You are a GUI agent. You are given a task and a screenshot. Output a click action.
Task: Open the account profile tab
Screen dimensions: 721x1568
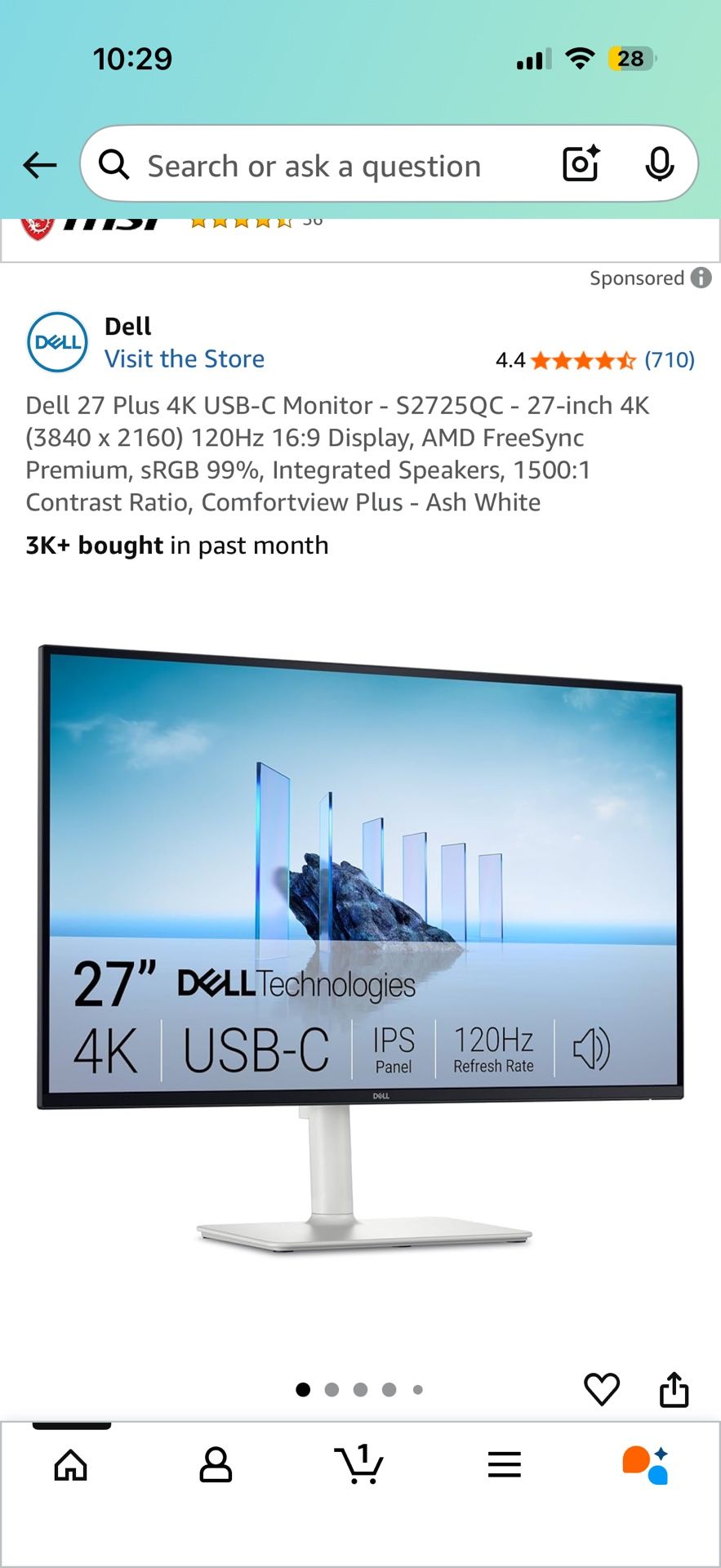[216, 1465]
